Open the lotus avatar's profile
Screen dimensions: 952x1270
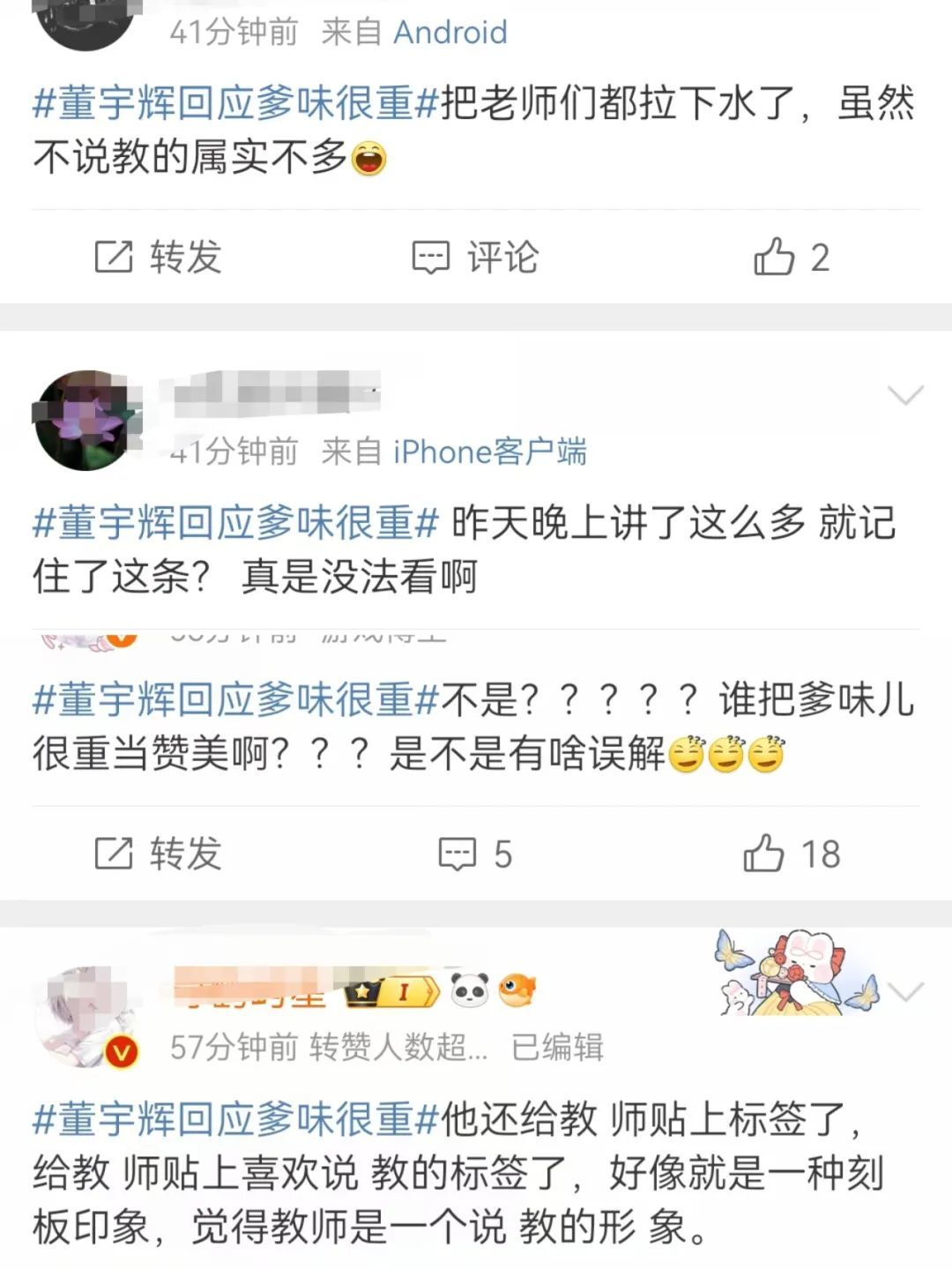[86, 420]
